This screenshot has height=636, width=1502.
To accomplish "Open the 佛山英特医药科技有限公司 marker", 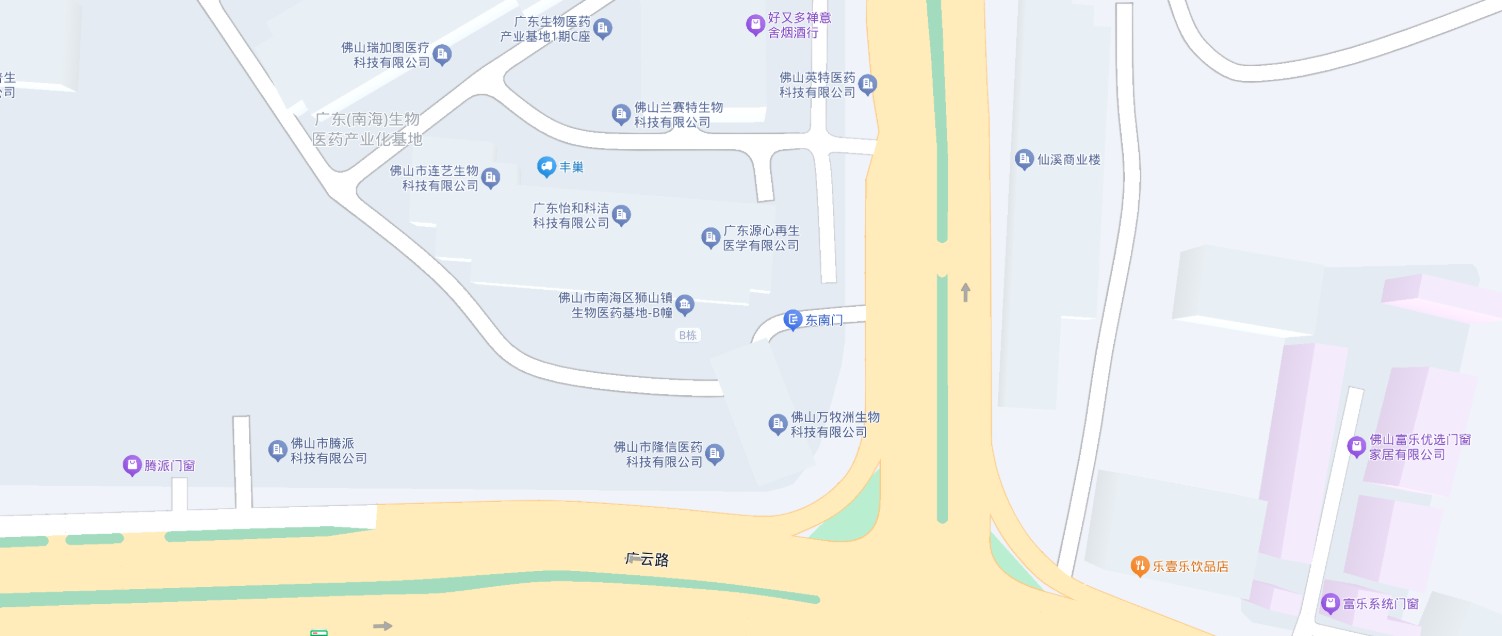I will click(x=868, y=84).
